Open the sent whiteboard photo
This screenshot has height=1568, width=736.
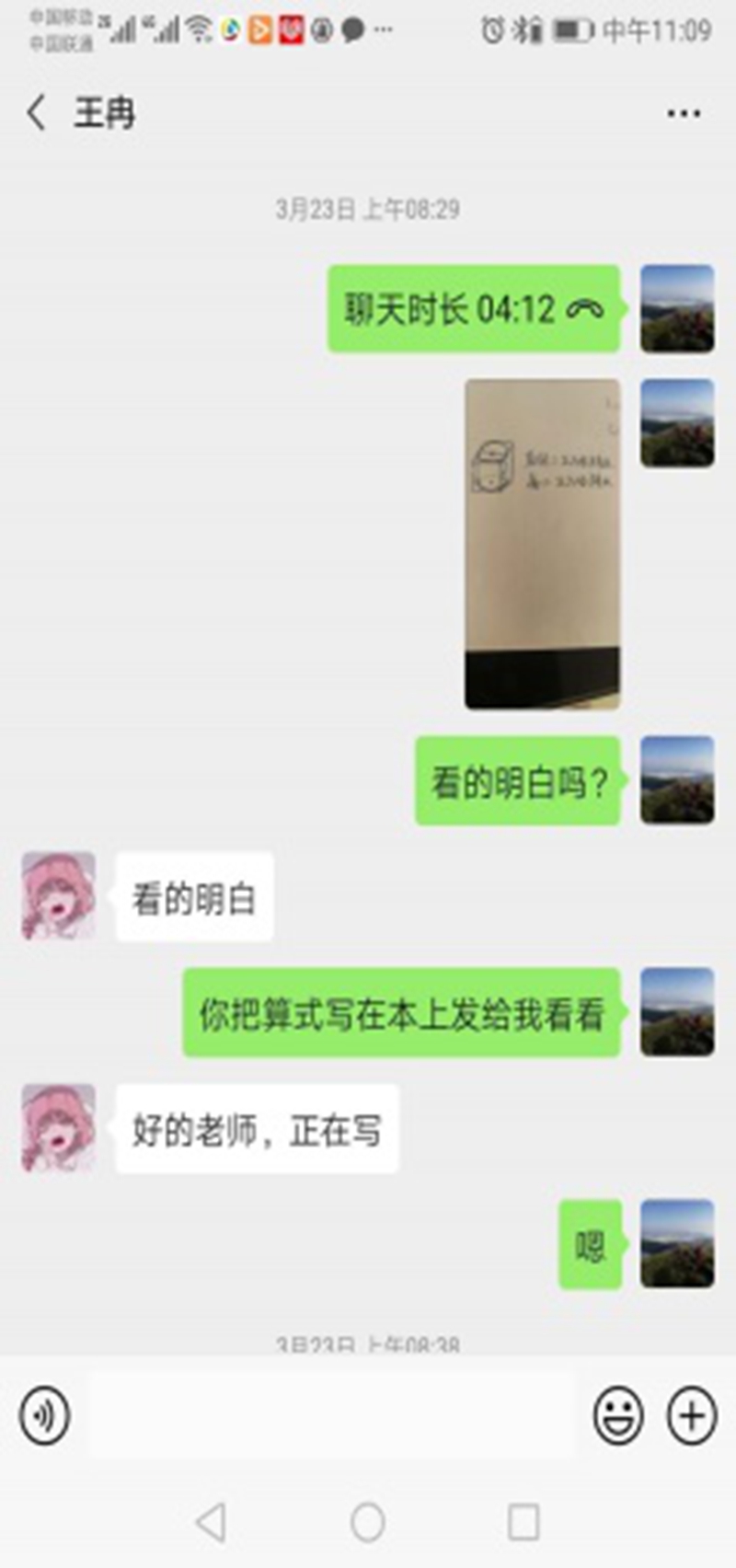click(542, 543)
